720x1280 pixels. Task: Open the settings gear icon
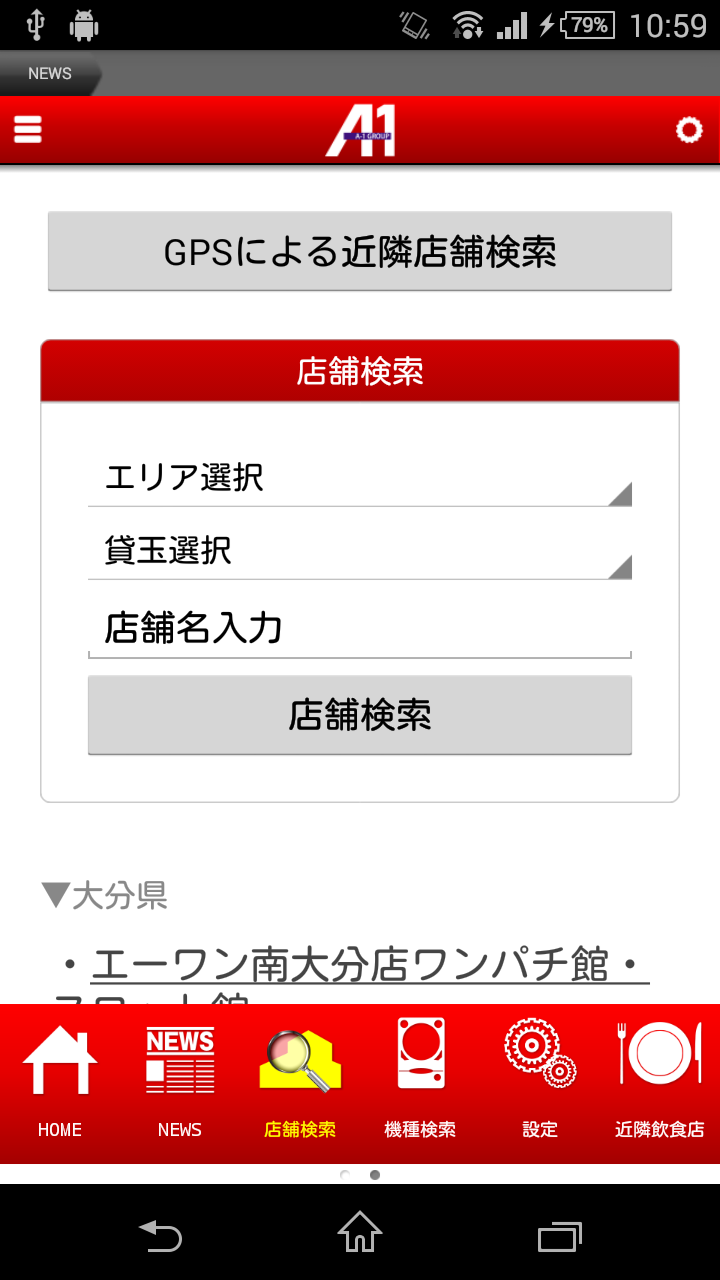688,130
